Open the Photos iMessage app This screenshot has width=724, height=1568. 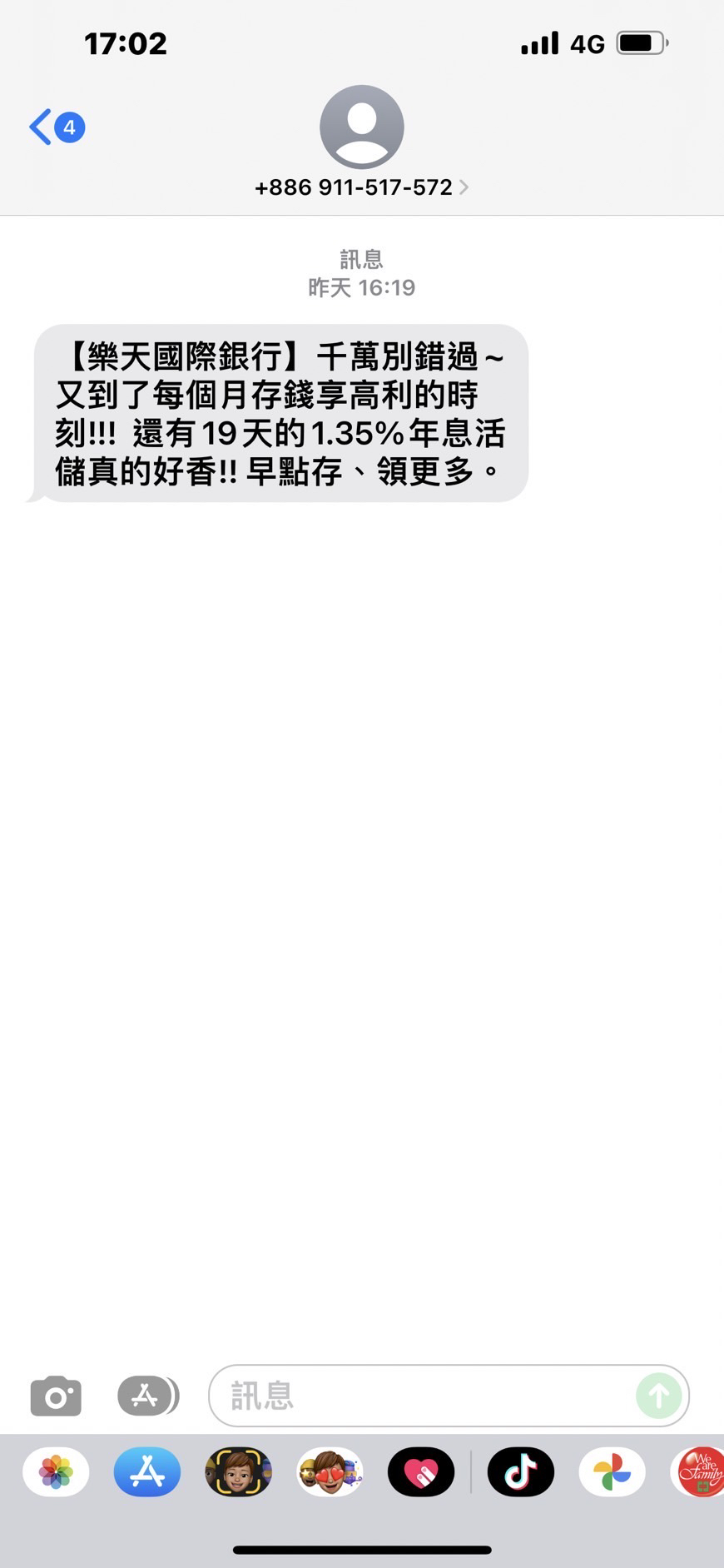point(56,1472)
